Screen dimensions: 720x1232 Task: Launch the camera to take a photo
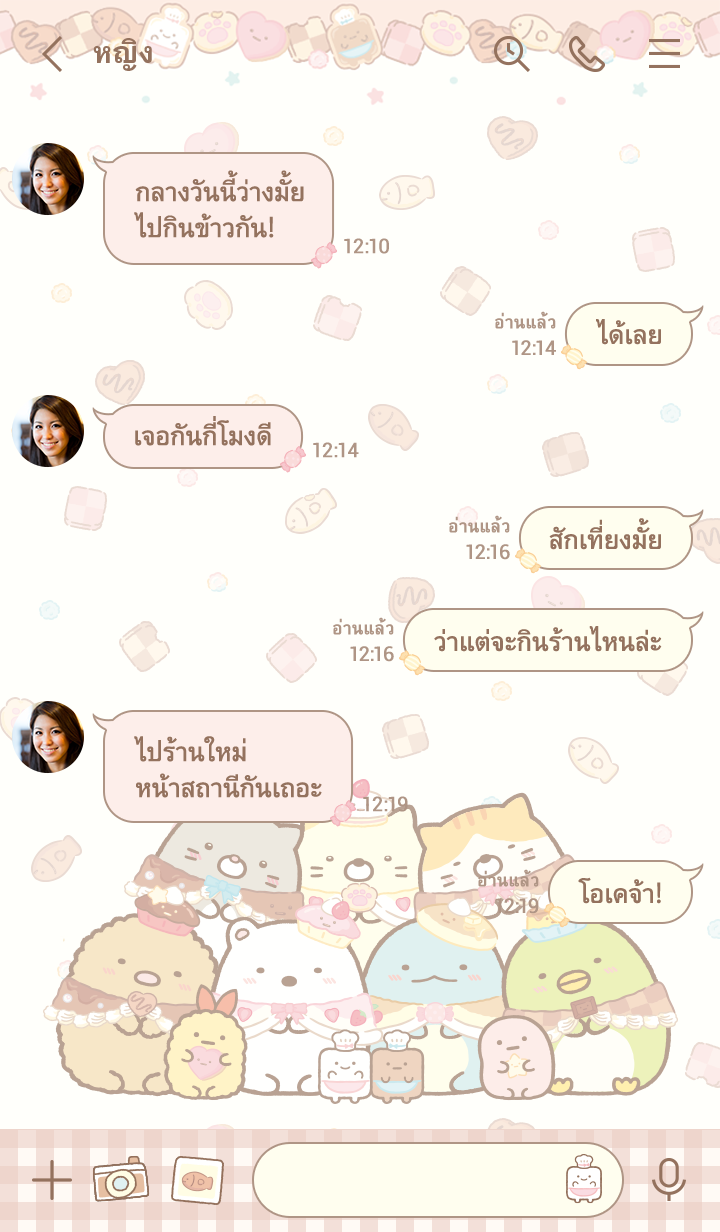(x=120, y=1181)
